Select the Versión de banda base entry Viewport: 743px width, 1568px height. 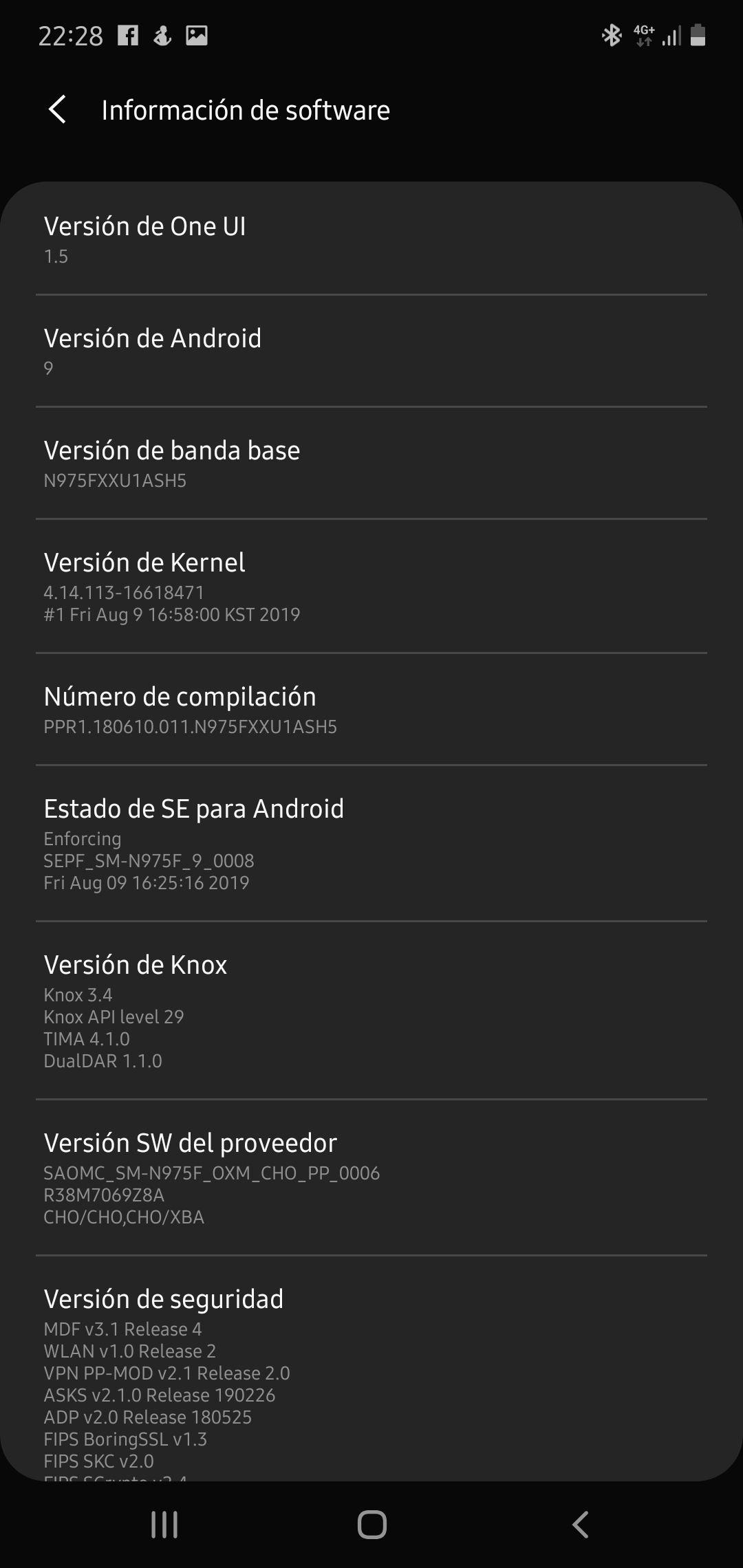[x=371, y=464]
